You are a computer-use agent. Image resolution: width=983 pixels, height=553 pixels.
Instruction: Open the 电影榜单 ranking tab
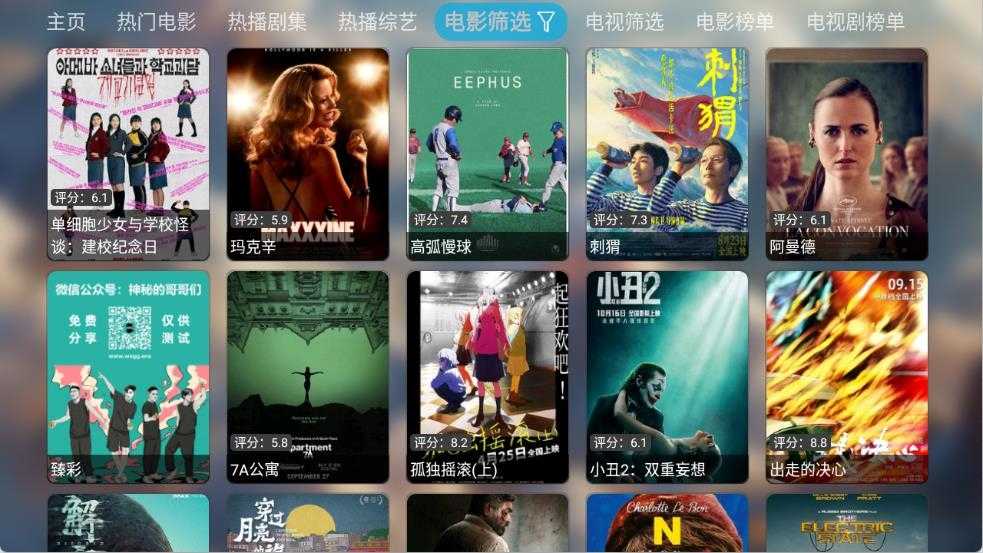click(x=735, y=22)
